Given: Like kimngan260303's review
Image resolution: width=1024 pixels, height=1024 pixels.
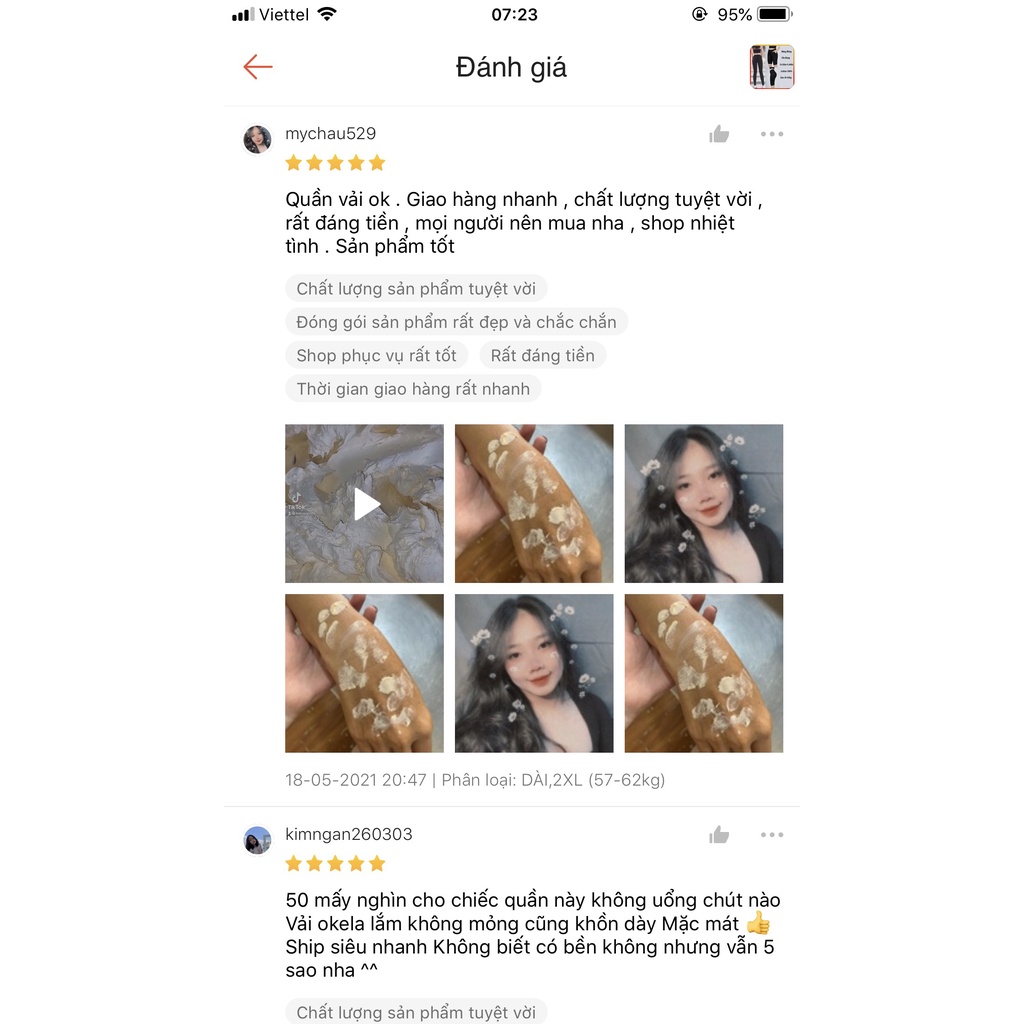Looking at the screenshot, I should coord(719,835).
